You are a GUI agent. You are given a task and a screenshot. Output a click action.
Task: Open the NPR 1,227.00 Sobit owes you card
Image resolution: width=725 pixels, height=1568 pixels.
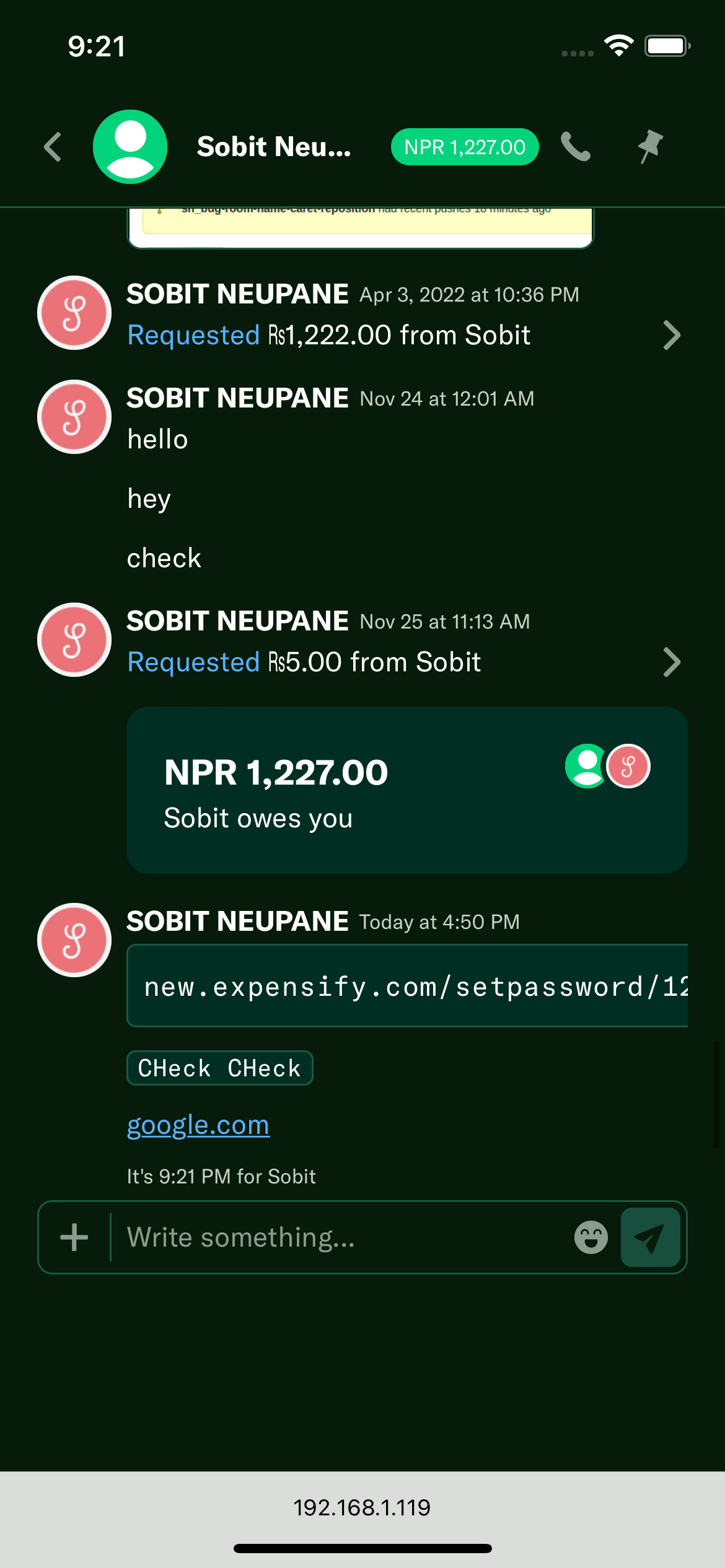click(406, 790)
